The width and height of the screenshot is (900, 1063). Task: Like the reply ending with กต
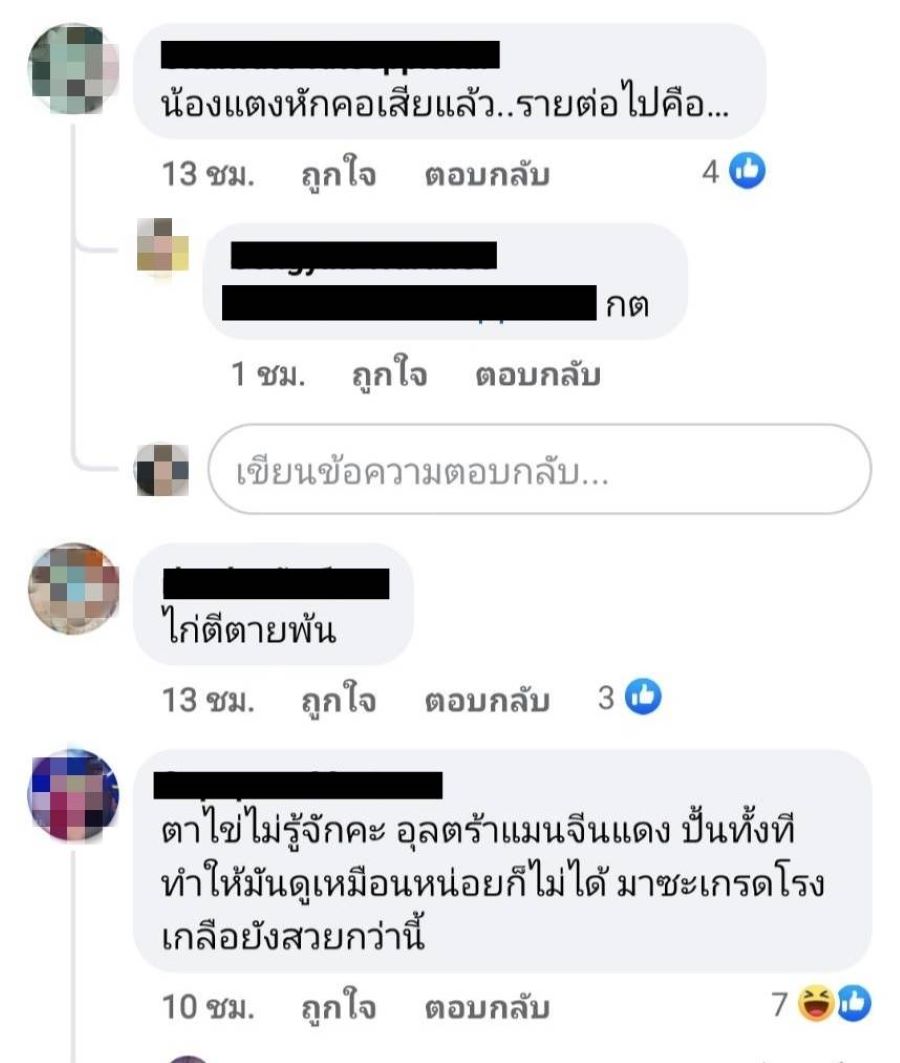click(x=389, y=376)
